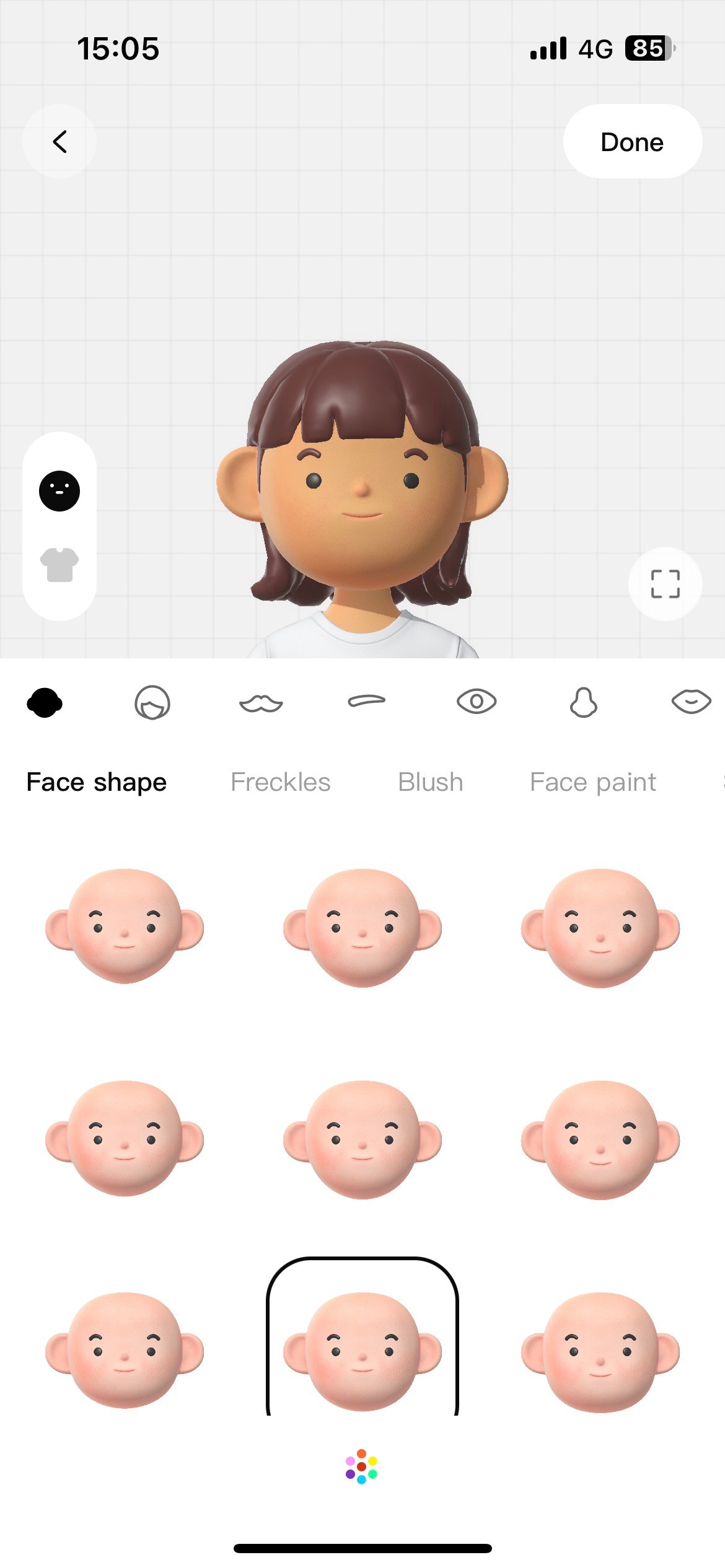Expand avatar preview to full screen
725x1568 pixels.
665,584
